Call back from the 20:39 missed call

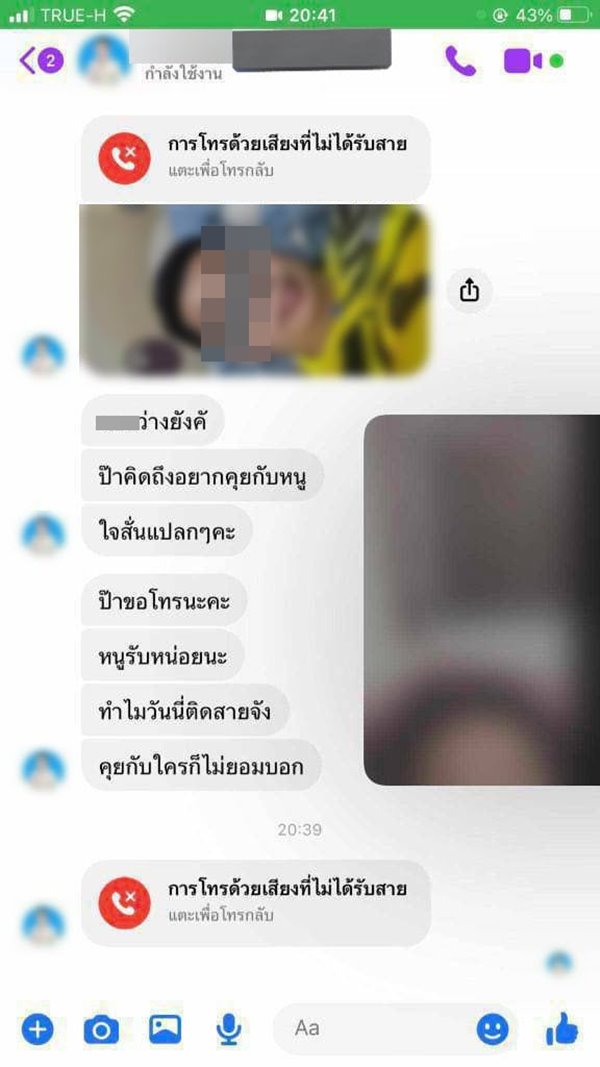[255, 902]
